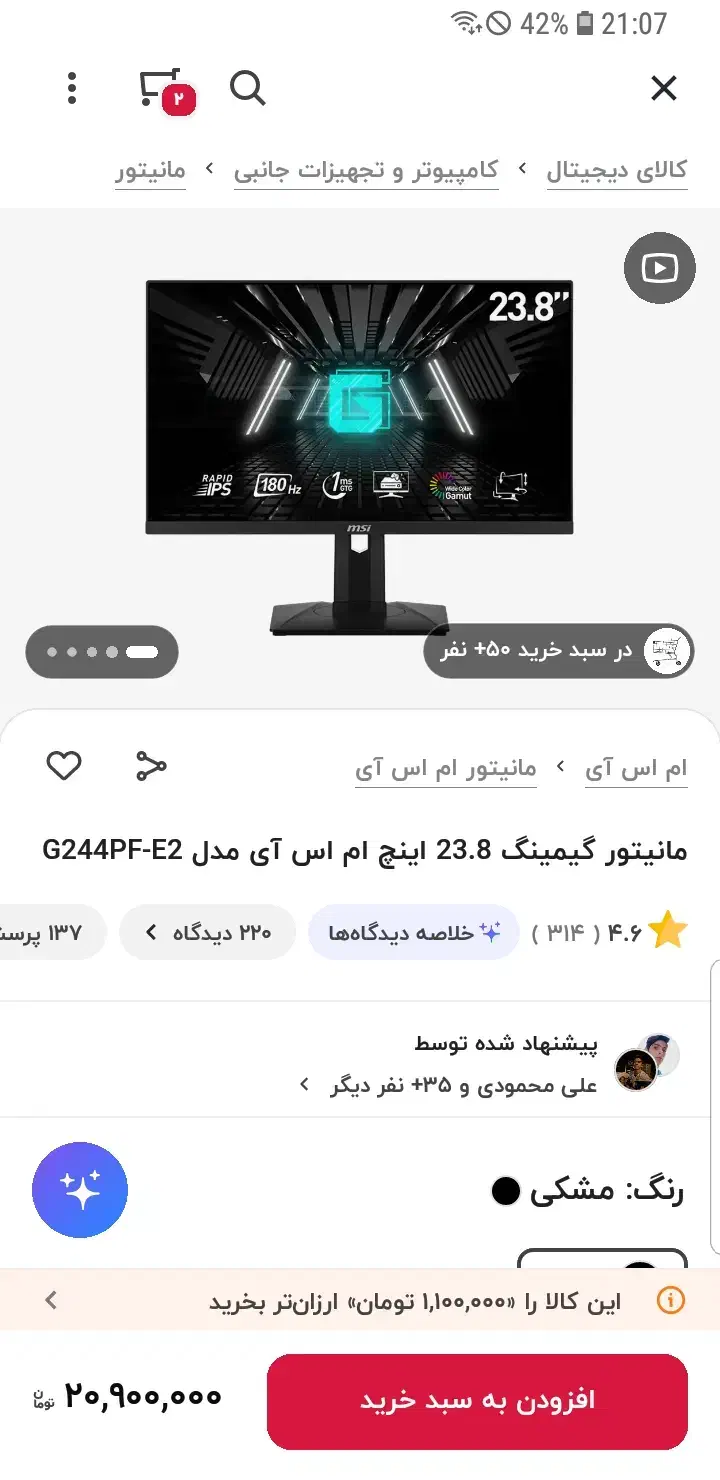Open the 'ام اس آی' brand link
Viewport: 720px width, 1480px height.
pyautogui.click(x=637, y=767)
